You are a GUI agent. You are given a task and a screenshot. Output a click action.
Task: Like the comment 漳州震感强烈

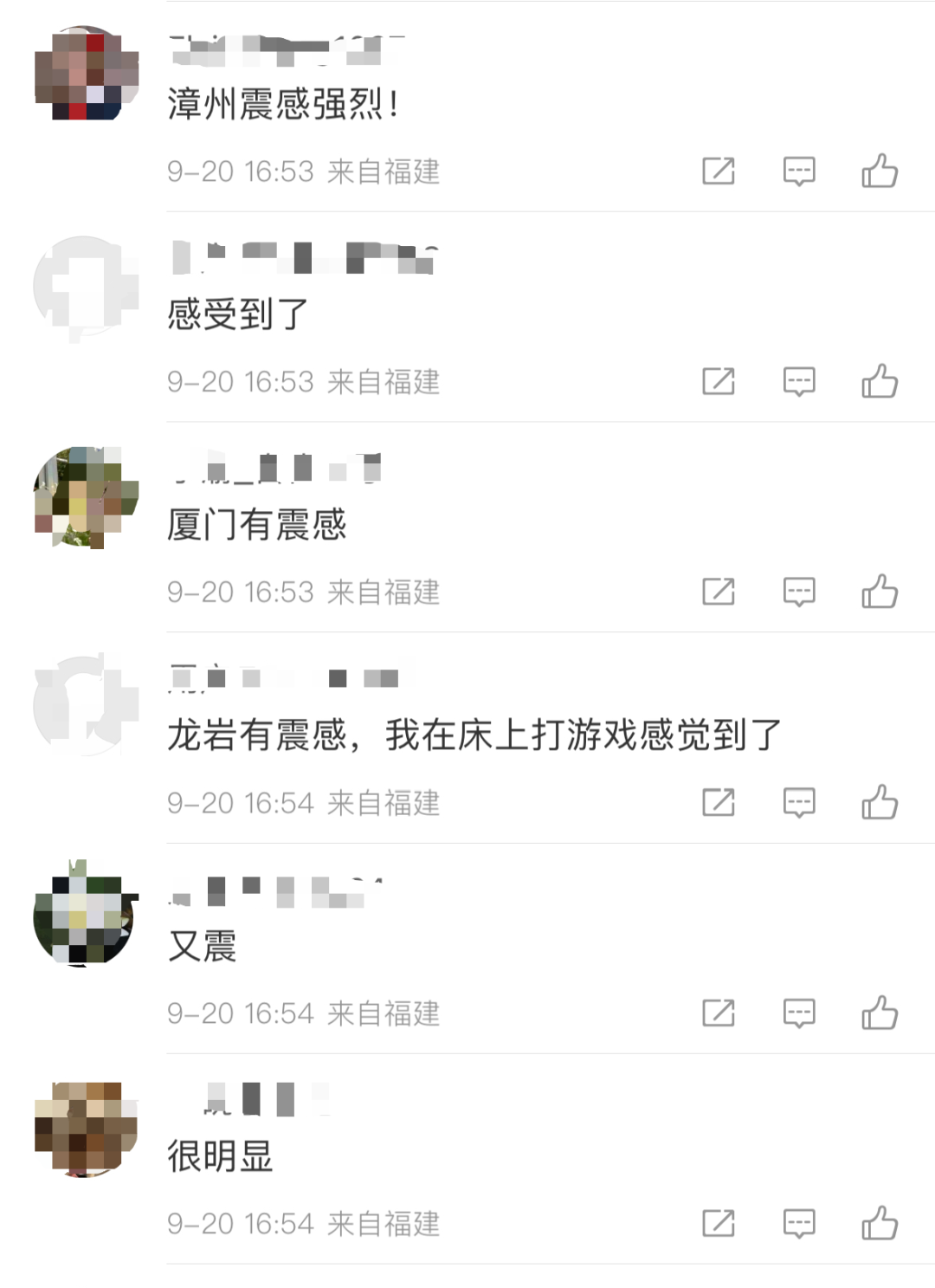click(880, 171)
